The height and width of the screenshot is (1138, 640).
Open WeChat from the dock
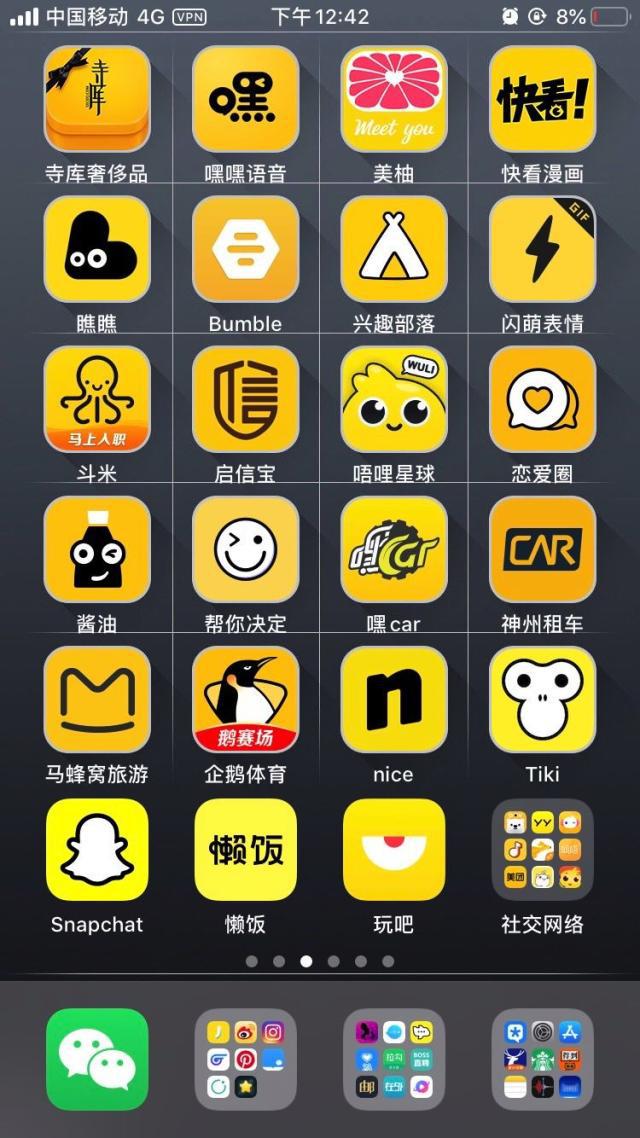tap(97, 1060)
